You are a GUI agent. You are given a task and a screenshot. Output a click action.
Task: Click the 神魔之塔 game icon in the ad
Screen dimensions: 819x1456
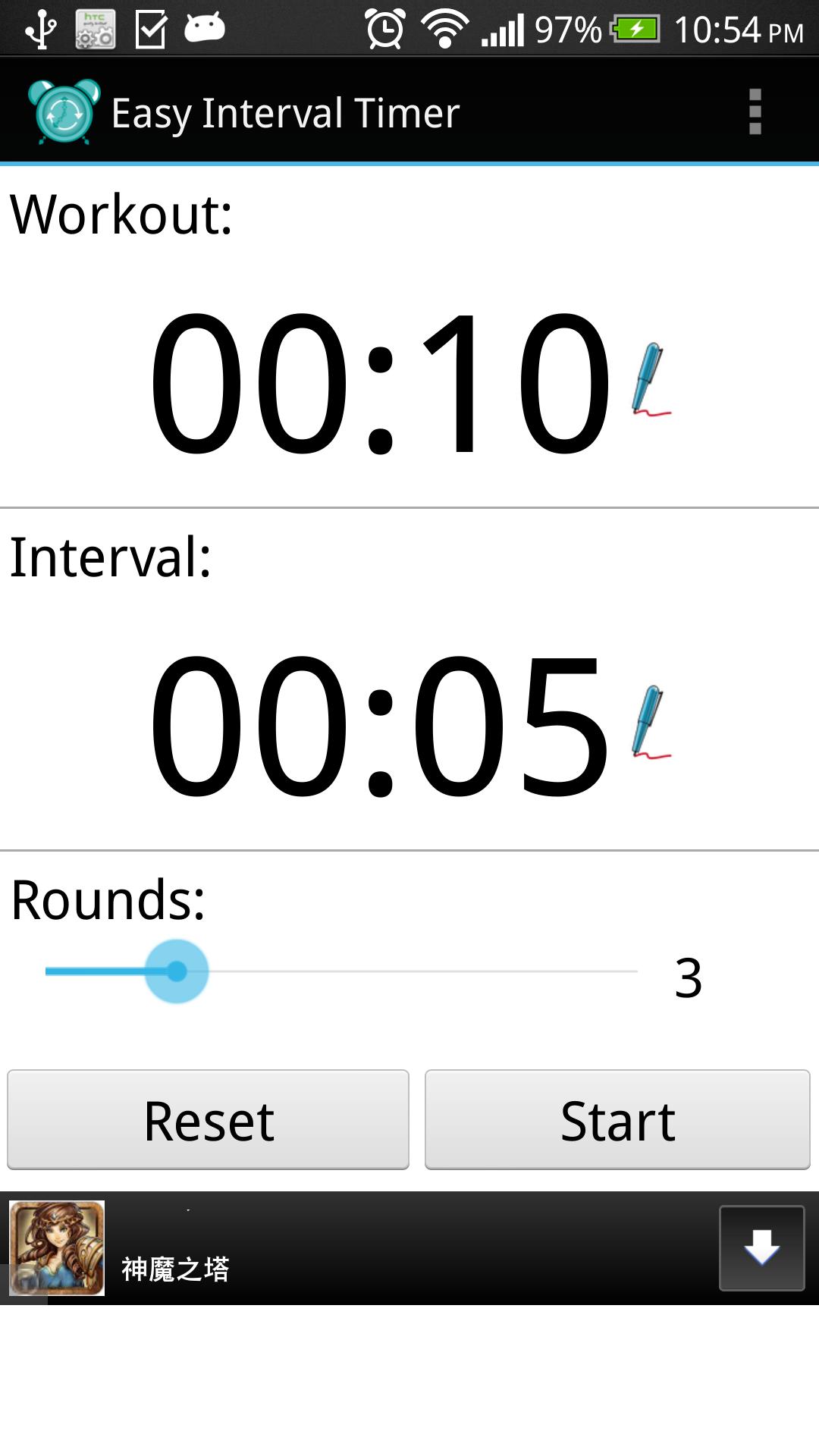(x=57, y=1250)
